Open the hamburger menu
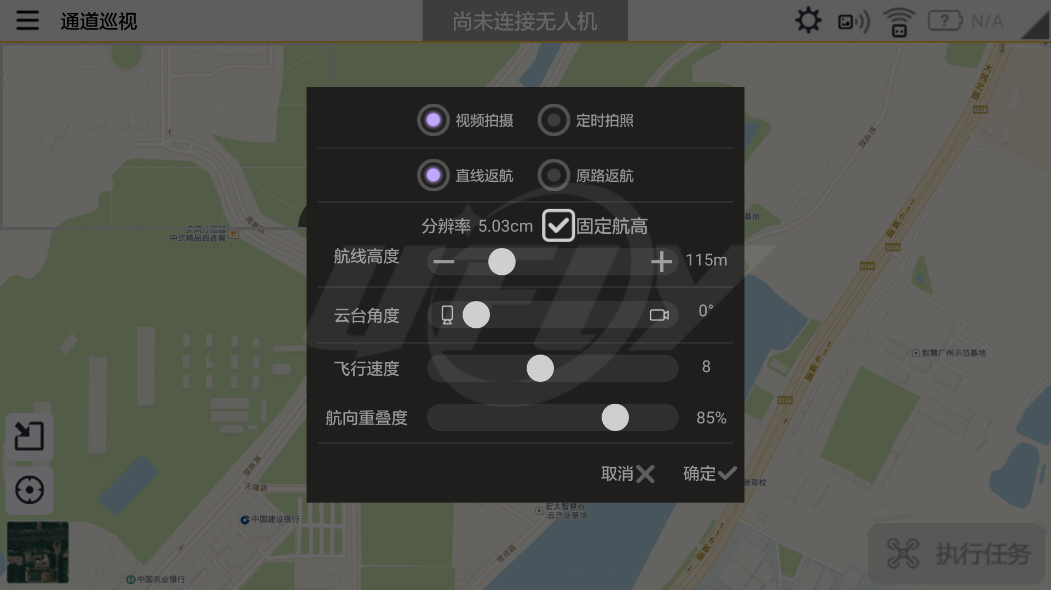The height and width of the screenshot is (590, 1051). (27, 20)
